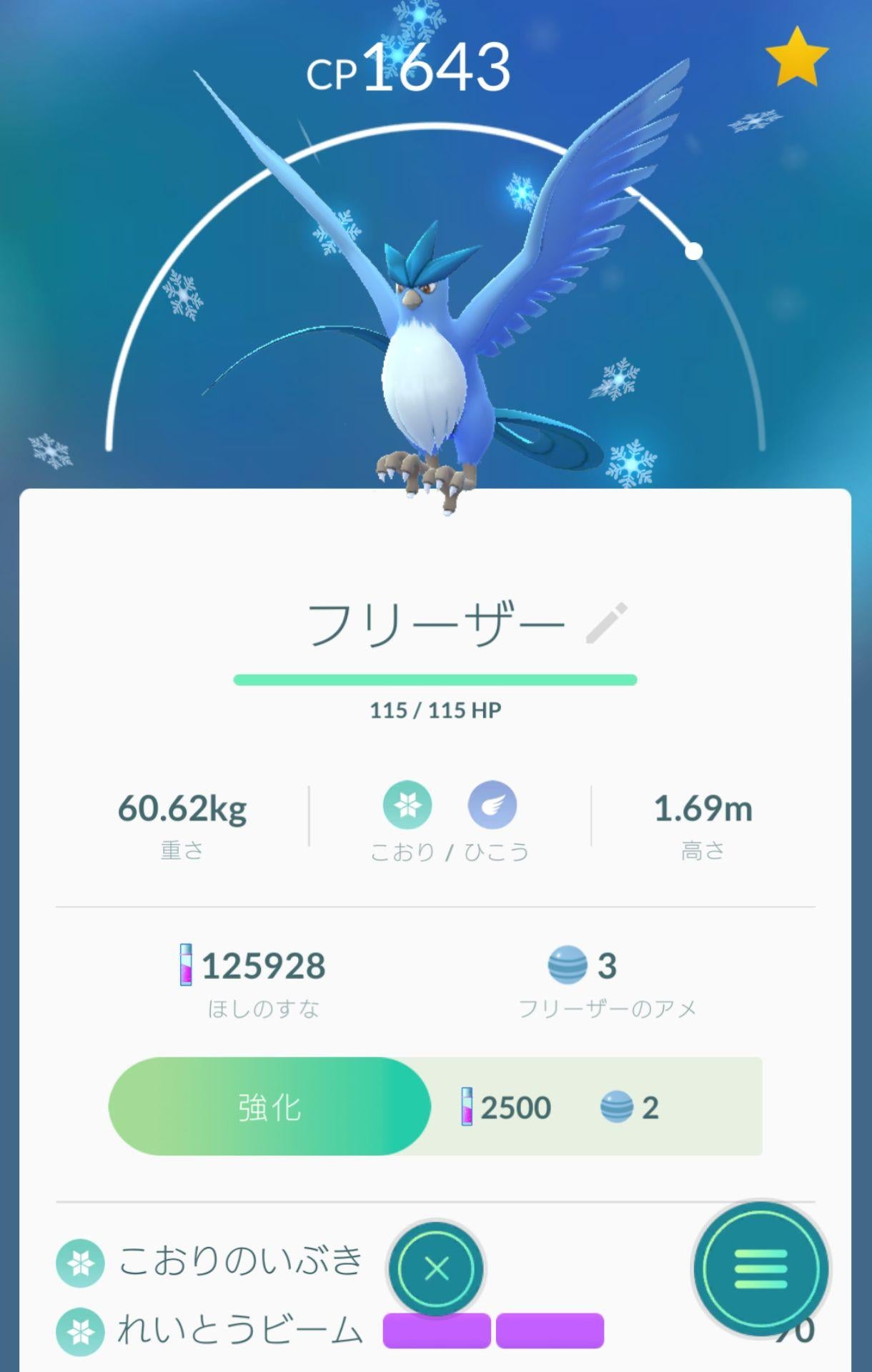Close the Pokémon detail screen
872x1372 pixels.
[436, 1269]
